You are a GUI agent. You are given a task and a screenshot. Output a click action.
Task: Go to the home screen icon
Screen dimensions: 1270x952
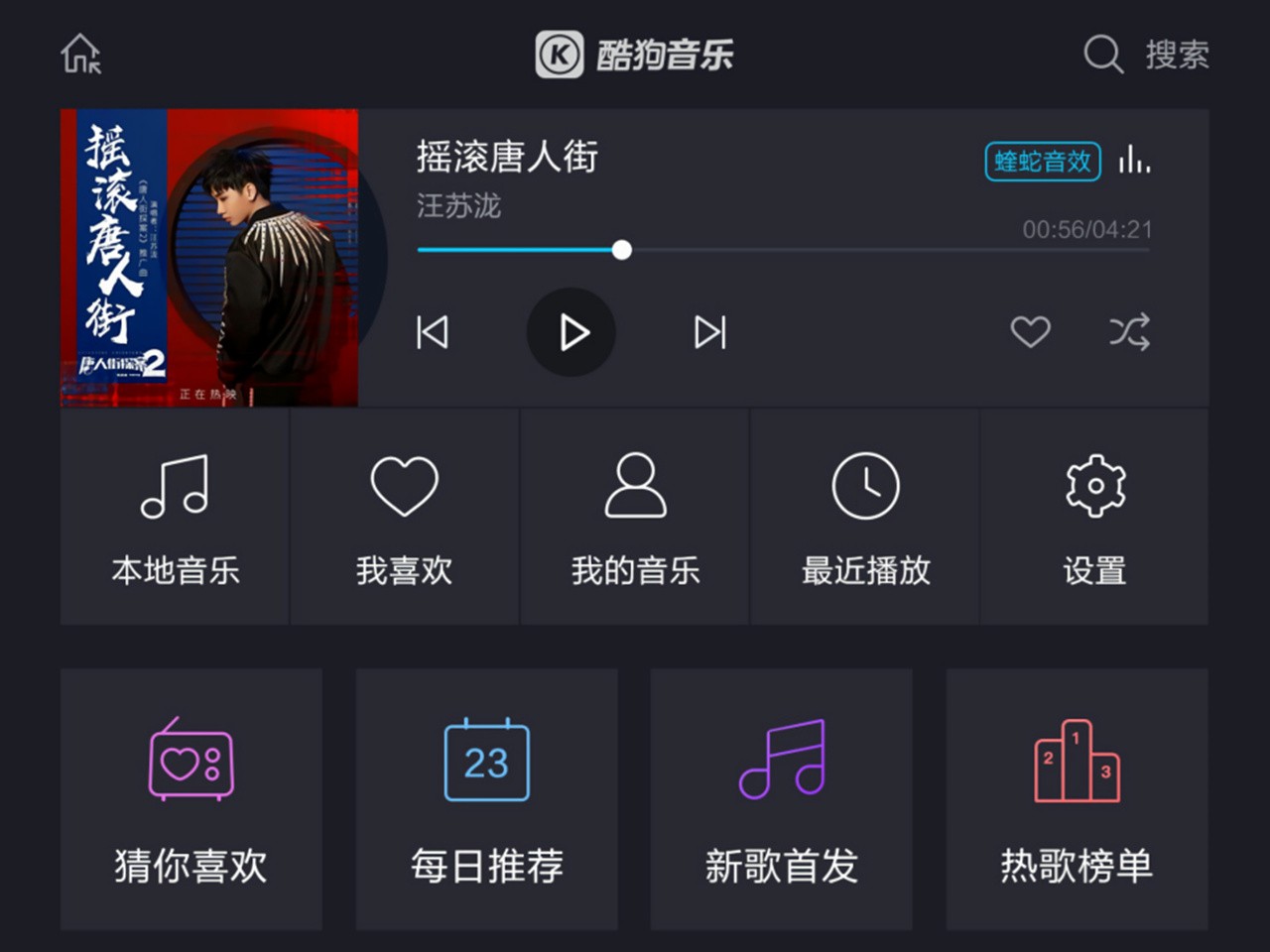tap(81, 55)
